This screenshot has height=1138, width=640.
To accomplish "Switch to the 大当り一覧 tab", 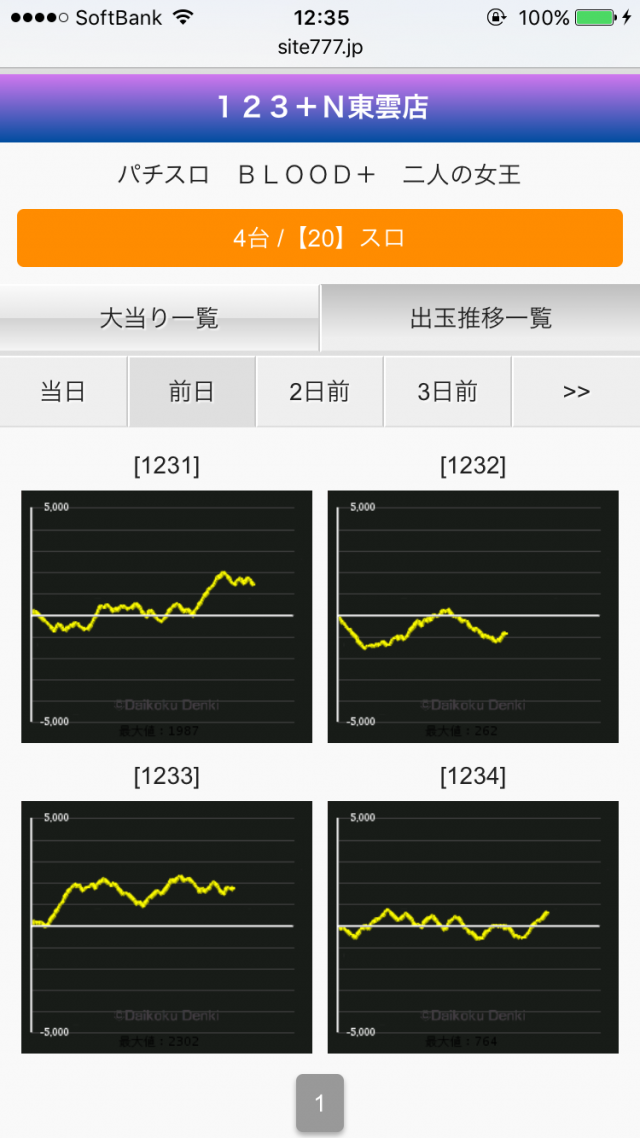I will 159,319.
